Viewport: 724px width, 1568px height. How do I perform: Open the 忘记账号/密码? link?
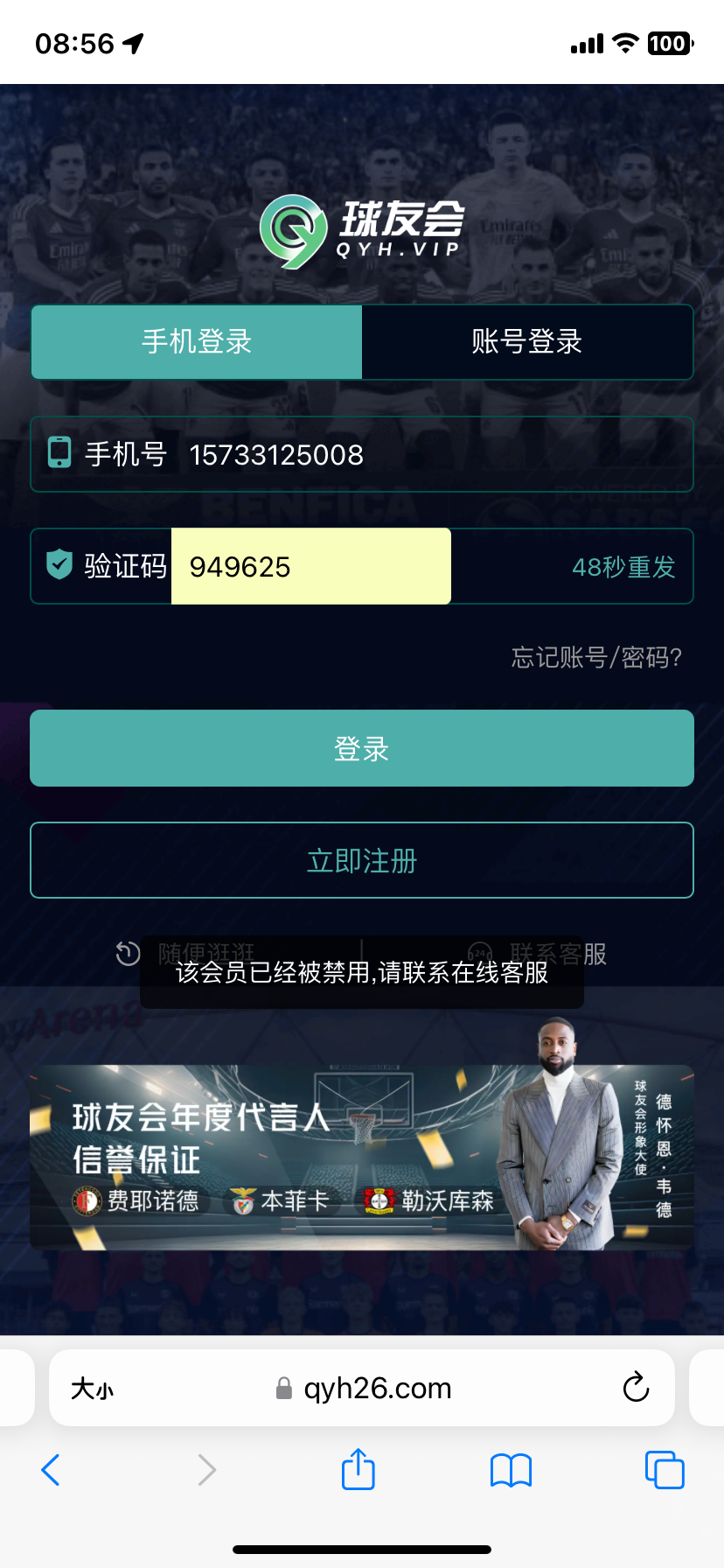point(596,657)
